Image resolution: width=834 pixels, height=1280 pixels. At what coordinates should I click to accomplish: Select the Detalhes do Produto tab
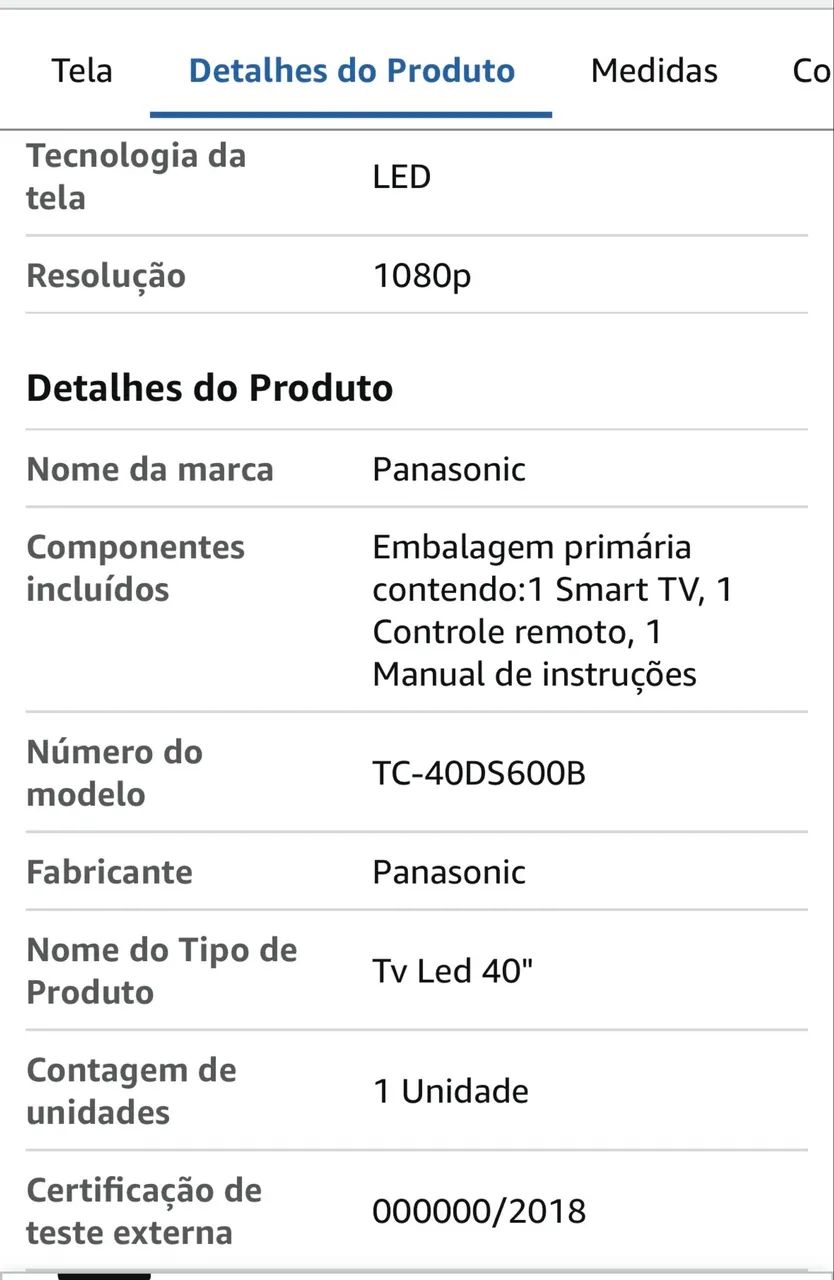point(351,70)
